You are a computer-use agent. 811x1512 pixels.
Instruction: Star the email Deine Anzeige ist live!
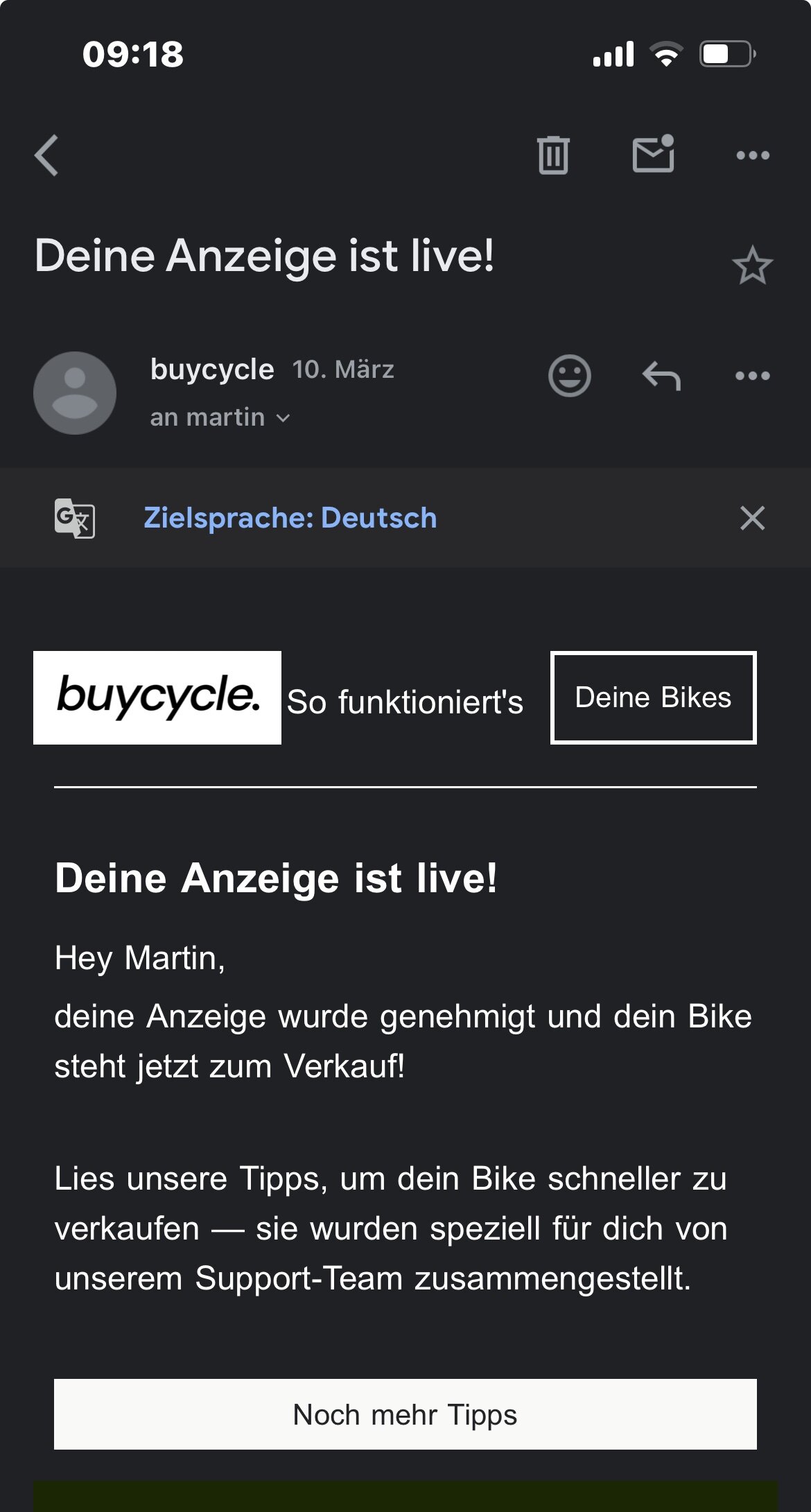752,266
